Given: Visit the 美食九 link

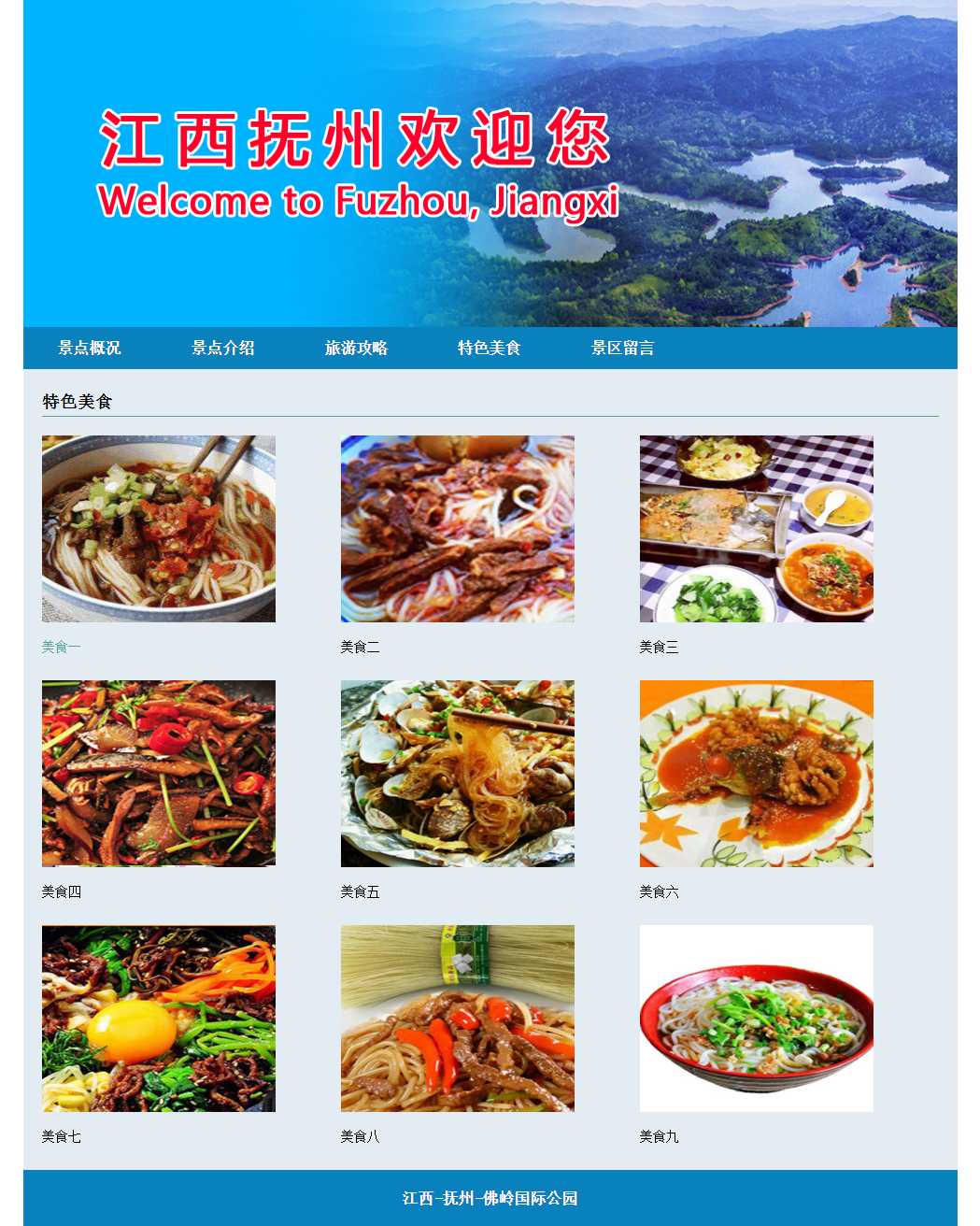Looking at the screenshot, I should (x=659, y=1136).
